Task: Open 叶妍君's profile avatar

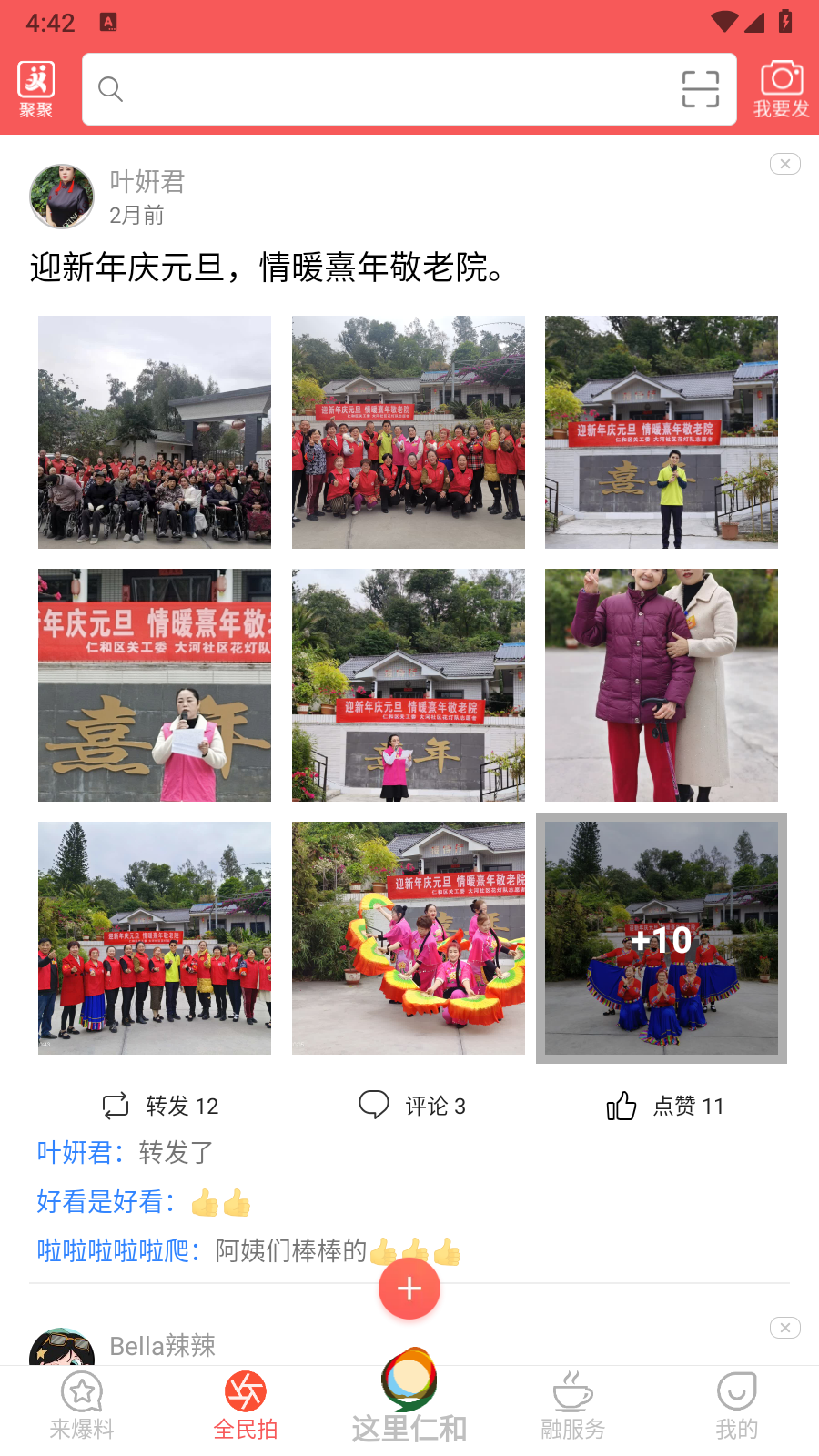Action: click(x=62, y=197)
